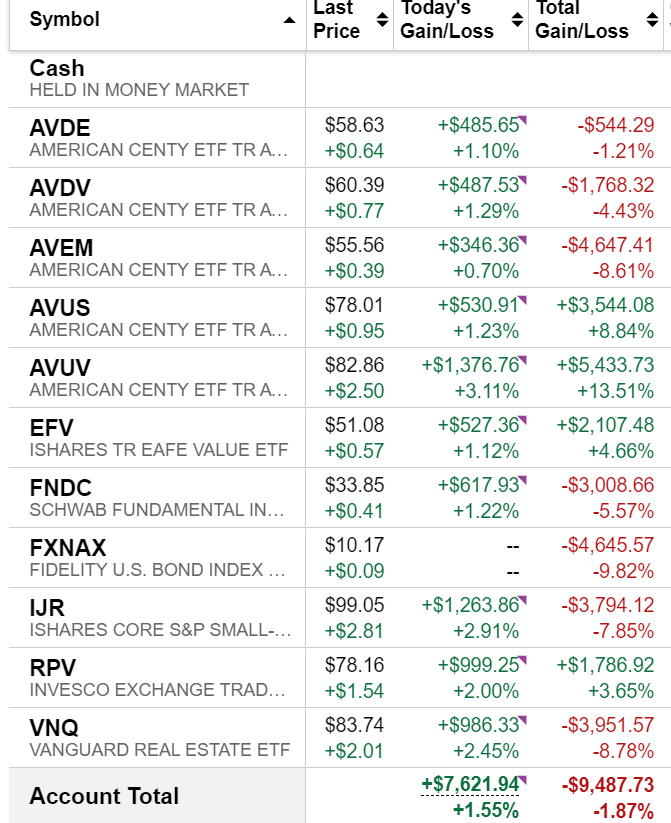Sort positions by Symbol column
The width and height of the screenshot is (671, 823).
(x=65, y=20)
